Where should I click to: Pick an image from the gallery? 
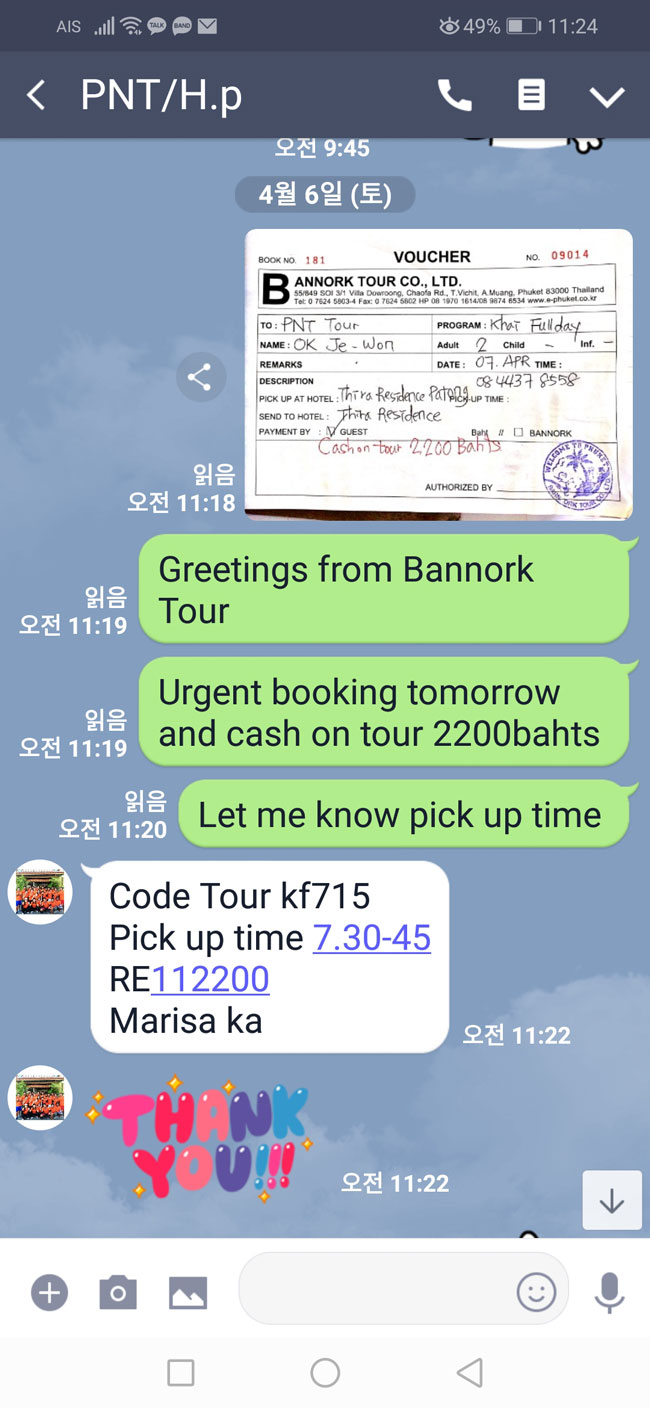[x=188, y=1293]
